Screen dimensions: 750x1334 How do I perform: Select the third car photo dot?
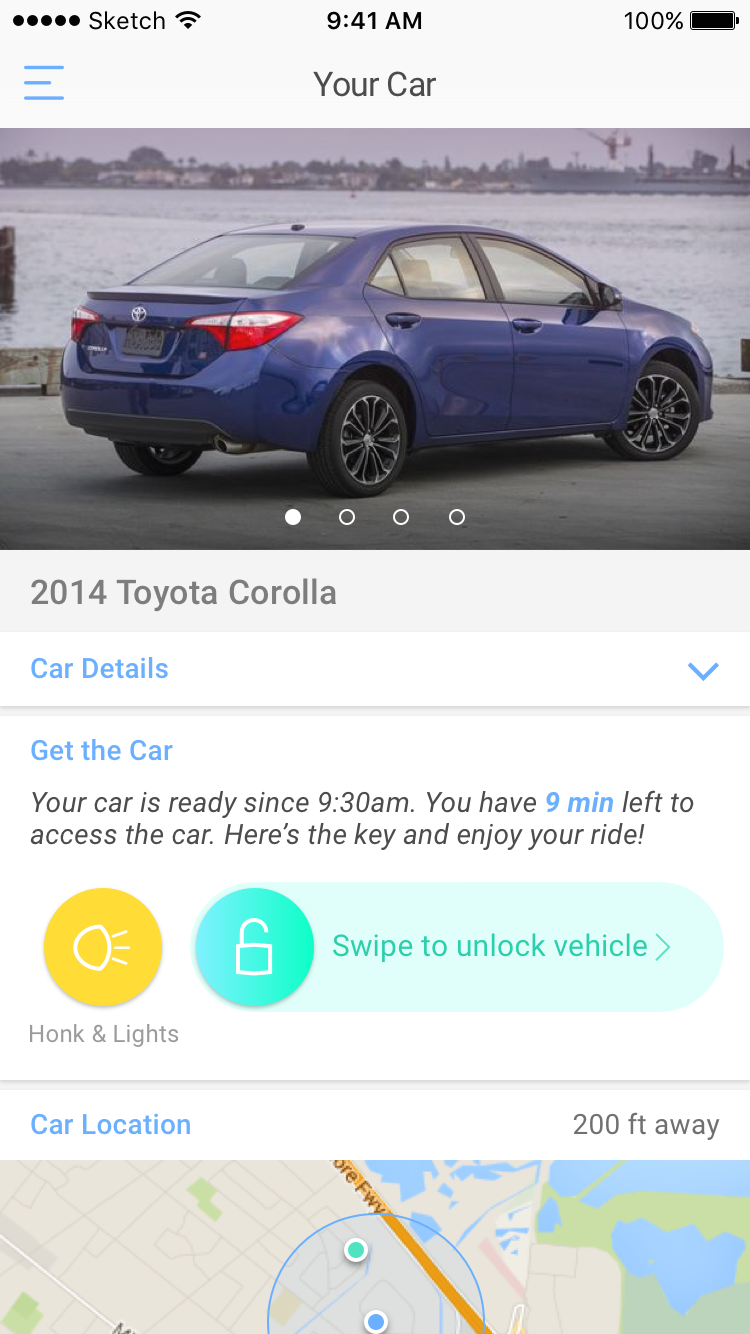(401, 517)
